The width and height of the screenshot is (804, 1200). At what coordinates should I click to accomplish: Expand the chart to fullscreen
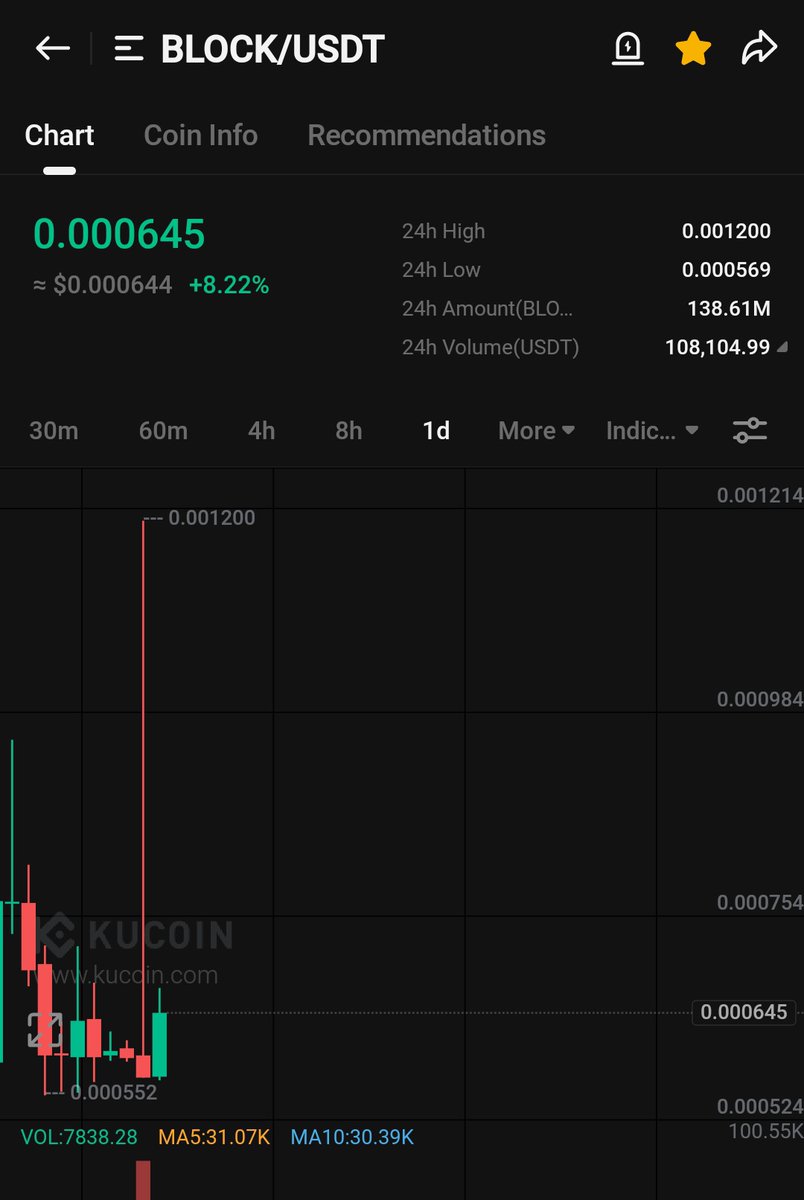[45, 1030]
